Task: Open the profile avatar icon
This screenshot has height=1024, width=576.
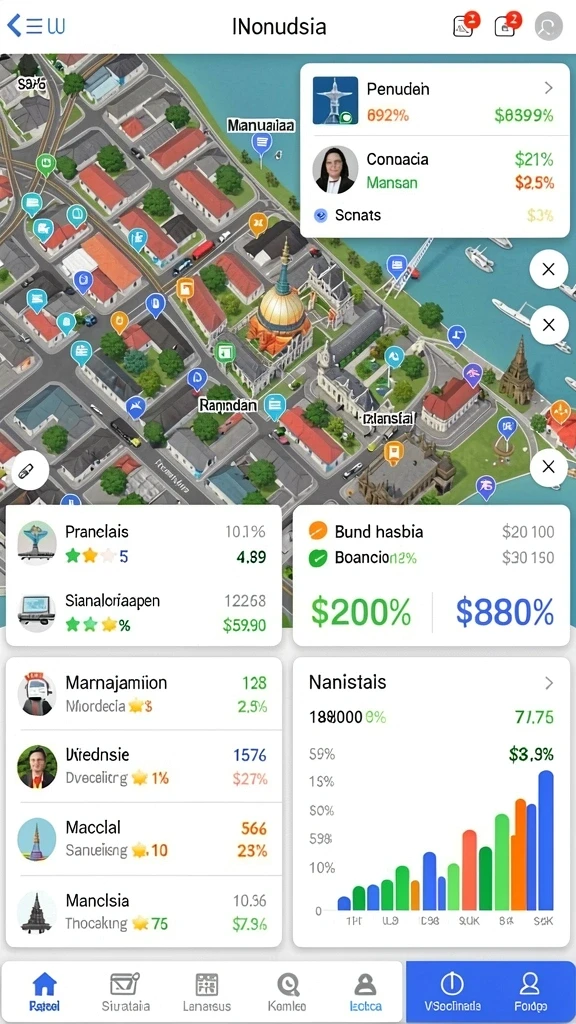Action: coord(549,26)
